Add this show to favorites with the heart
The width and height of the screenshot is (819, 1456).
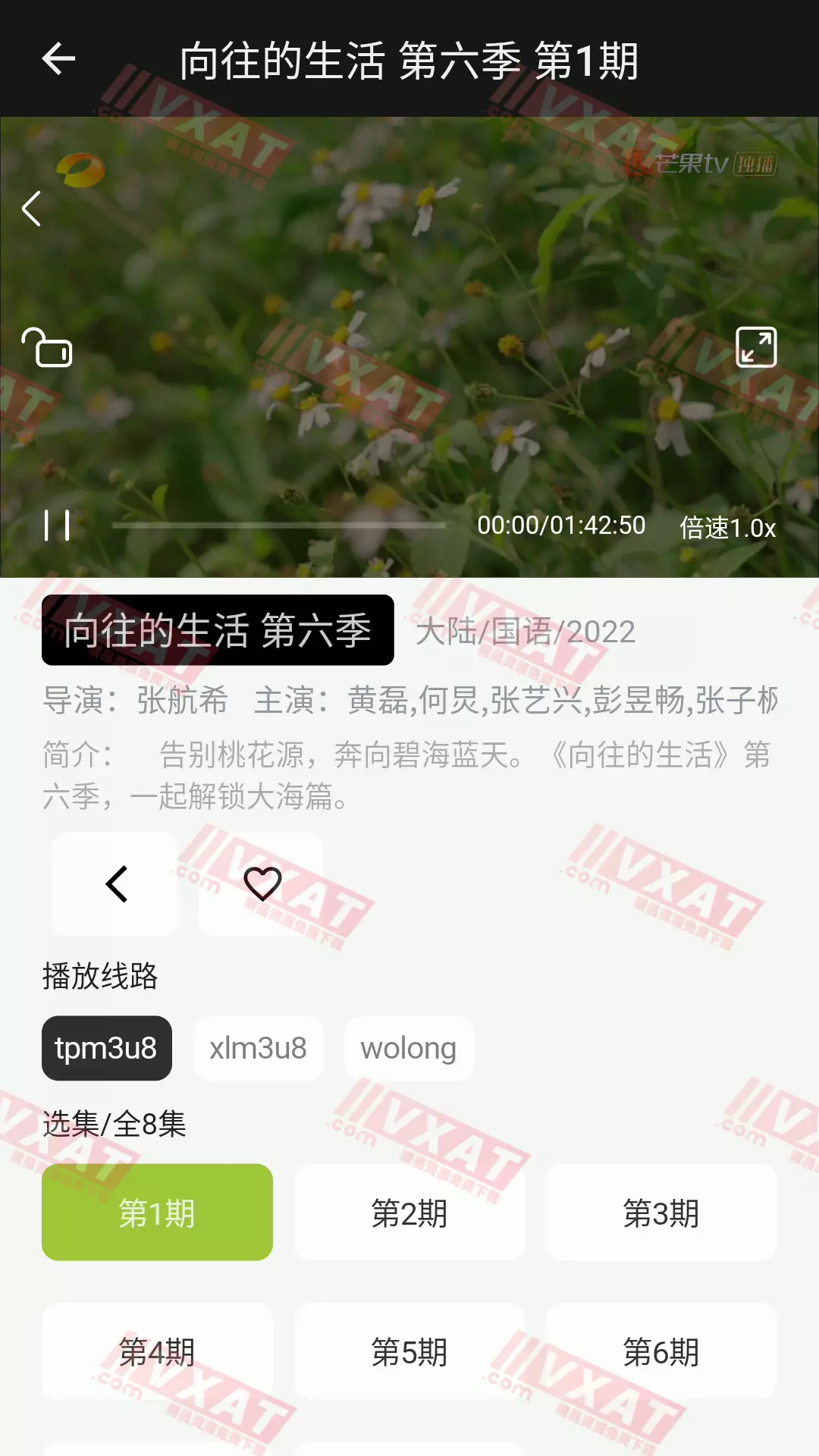pos(262,883)
